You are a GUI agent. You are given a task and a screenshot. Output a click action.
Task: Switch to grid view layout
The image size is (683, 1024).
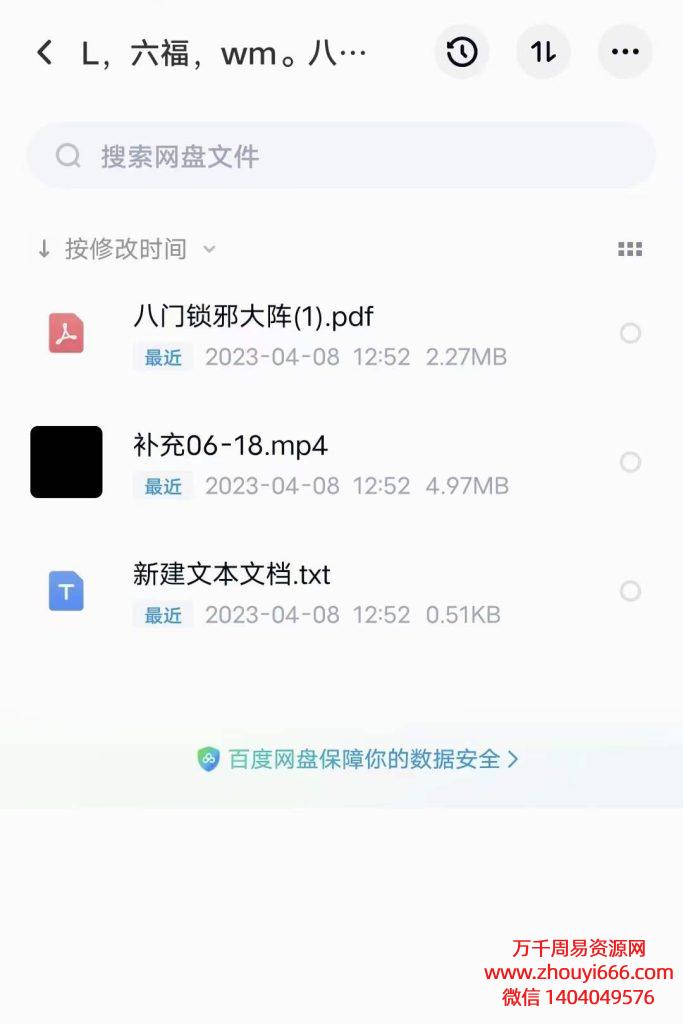coord(630,249)
